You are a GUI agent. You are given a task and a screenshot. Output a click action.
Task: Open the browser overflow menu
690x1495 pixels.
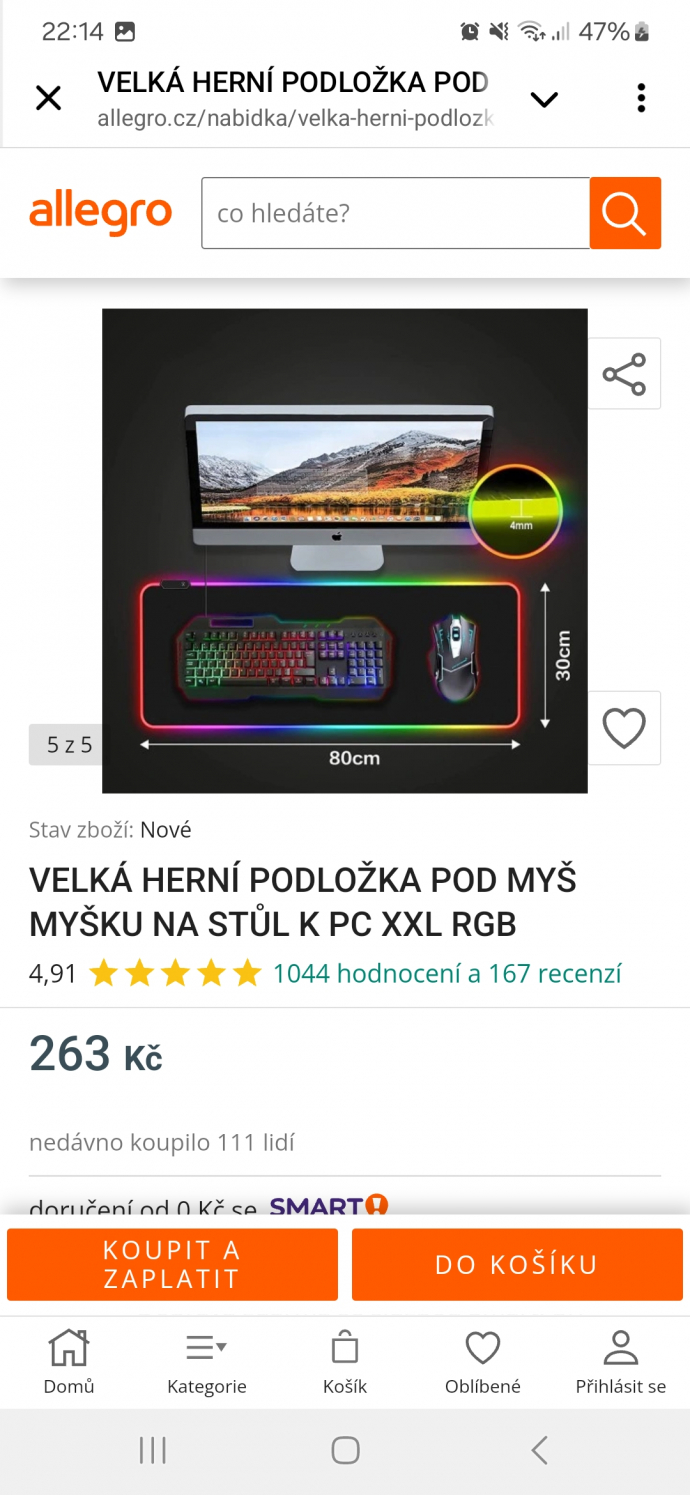pos(641,98)
